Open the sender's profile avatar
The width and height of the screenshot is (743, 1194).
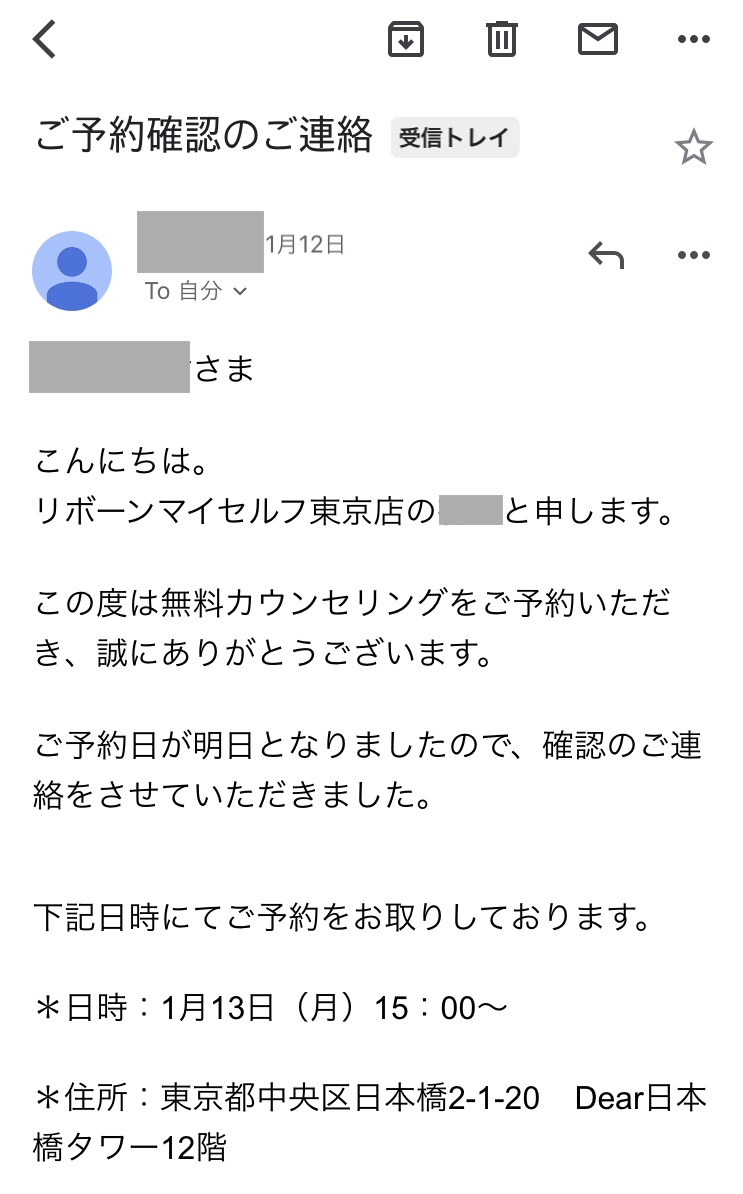click(x=72, y=271)
